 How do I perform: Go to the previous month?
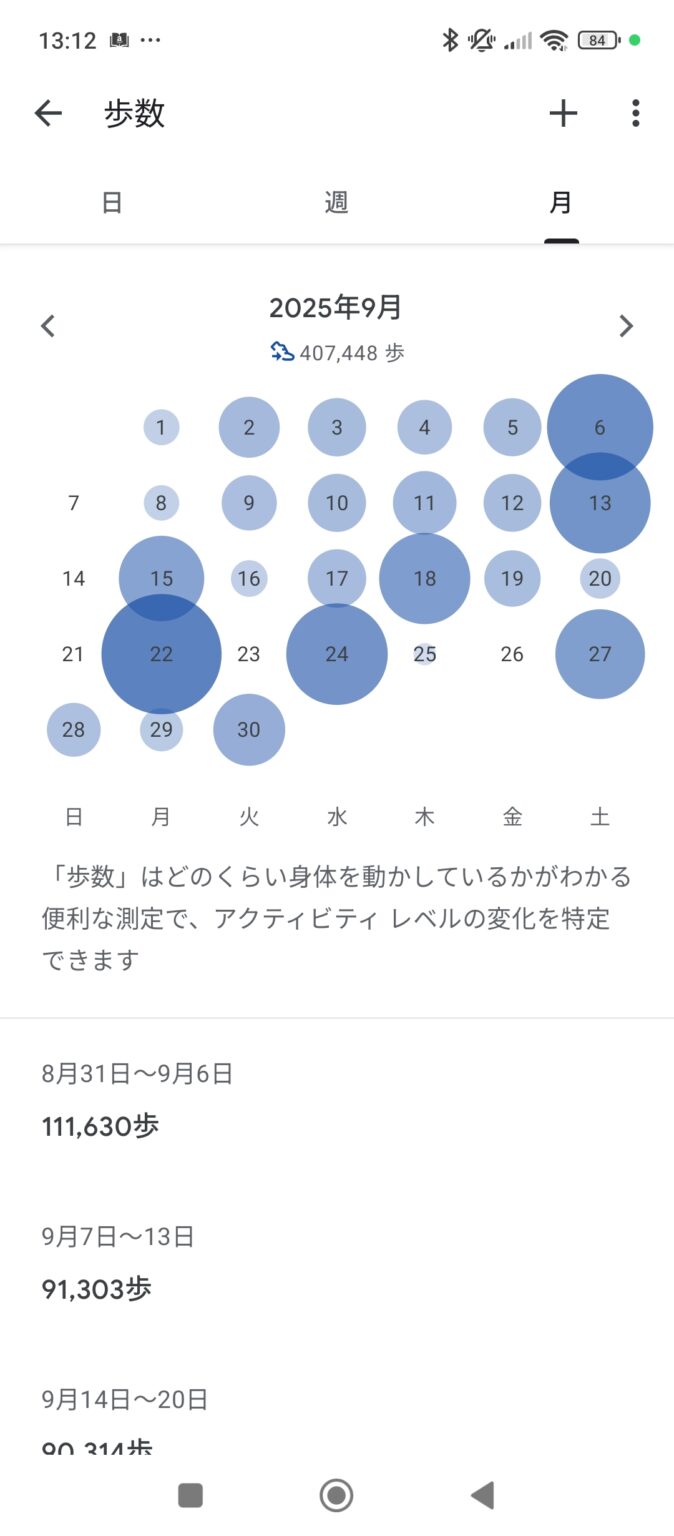(x=48, y=326)
